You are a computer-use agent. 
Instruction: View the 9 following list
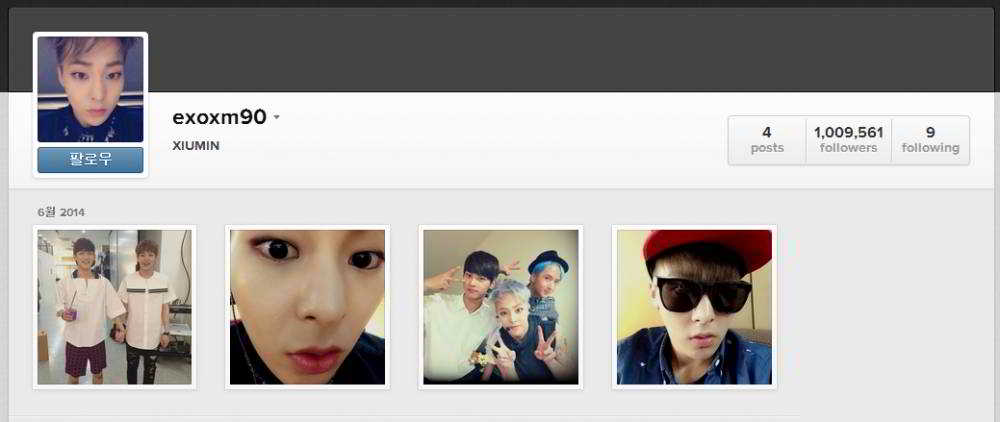[930, 139]
